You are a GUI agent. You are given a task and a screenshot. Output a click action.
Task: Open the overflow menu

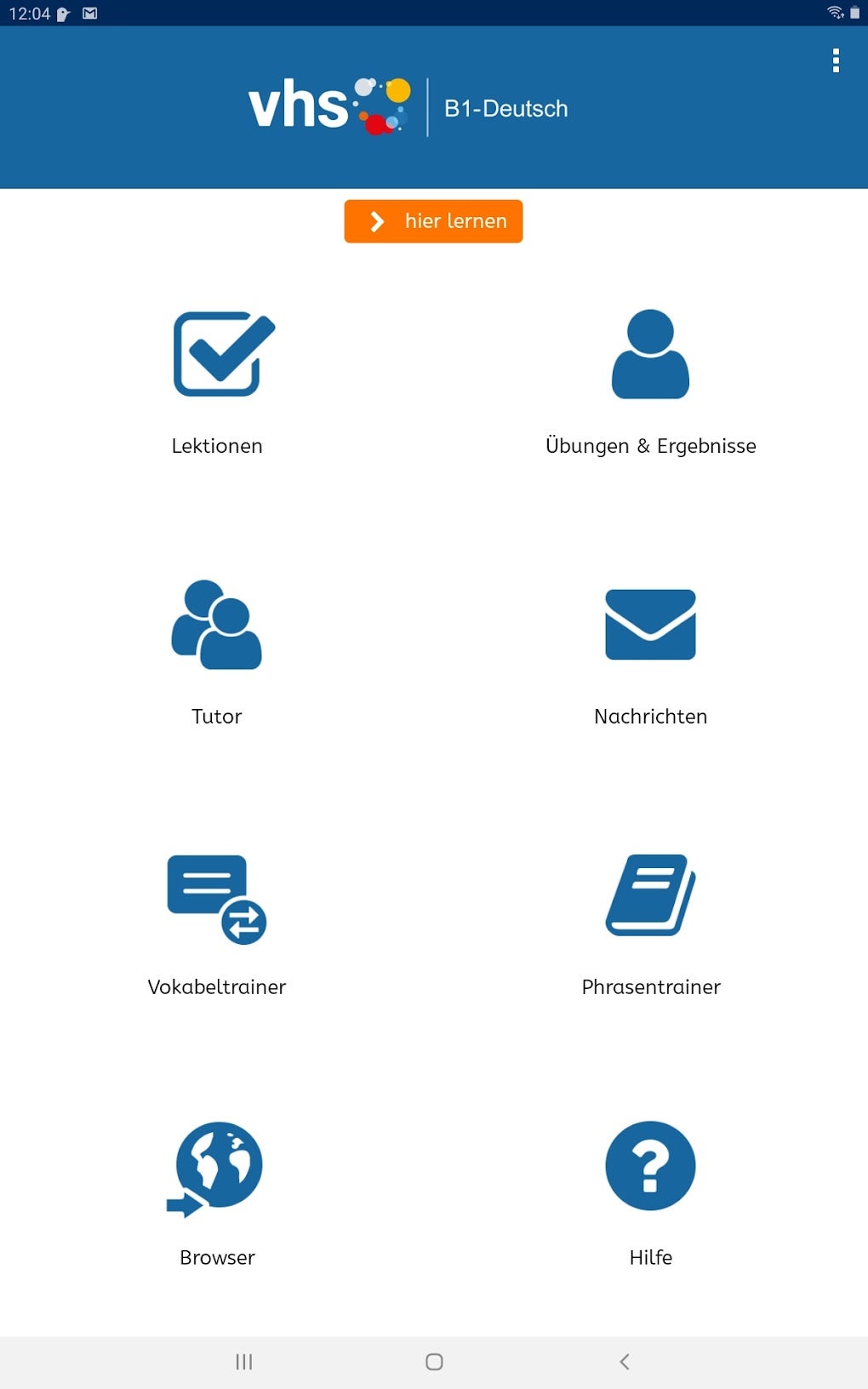pyautogui.click(x=836, y=60)
